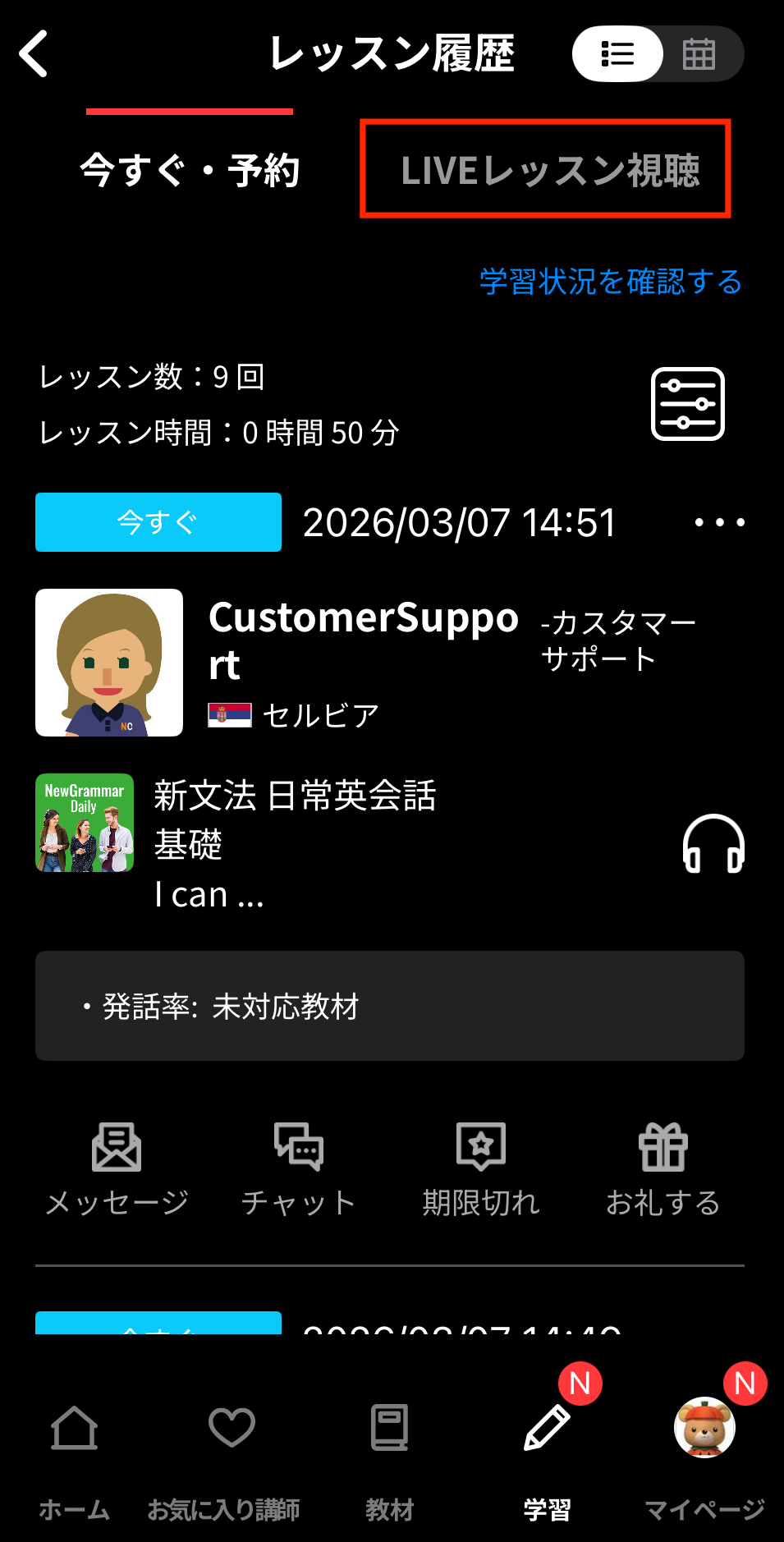784x1542 pixels.
Task: Open overflow menu for 14:51 lesson
Action: pyautogui.click(x=719, y=522)
